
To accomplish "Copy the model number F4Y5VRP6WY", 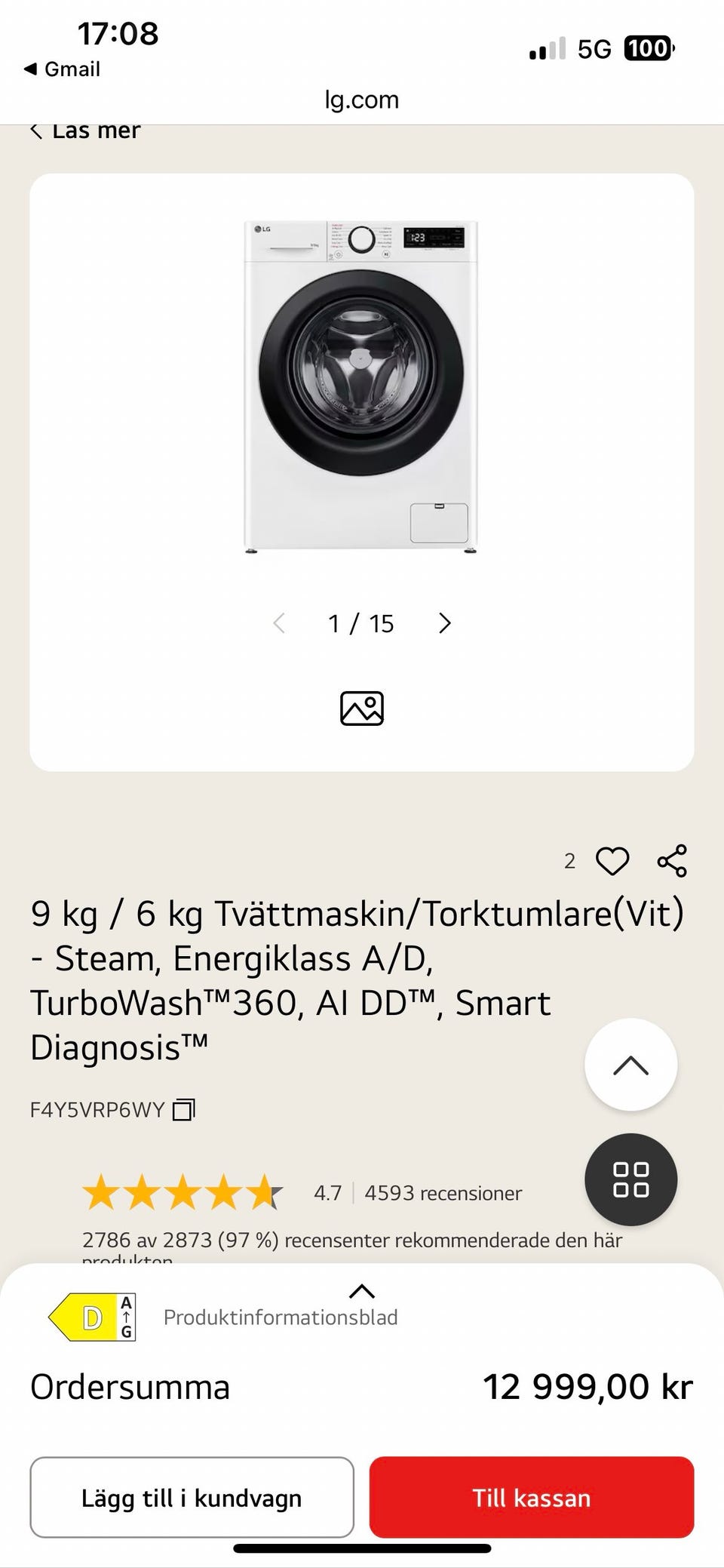I will 183,1109.
